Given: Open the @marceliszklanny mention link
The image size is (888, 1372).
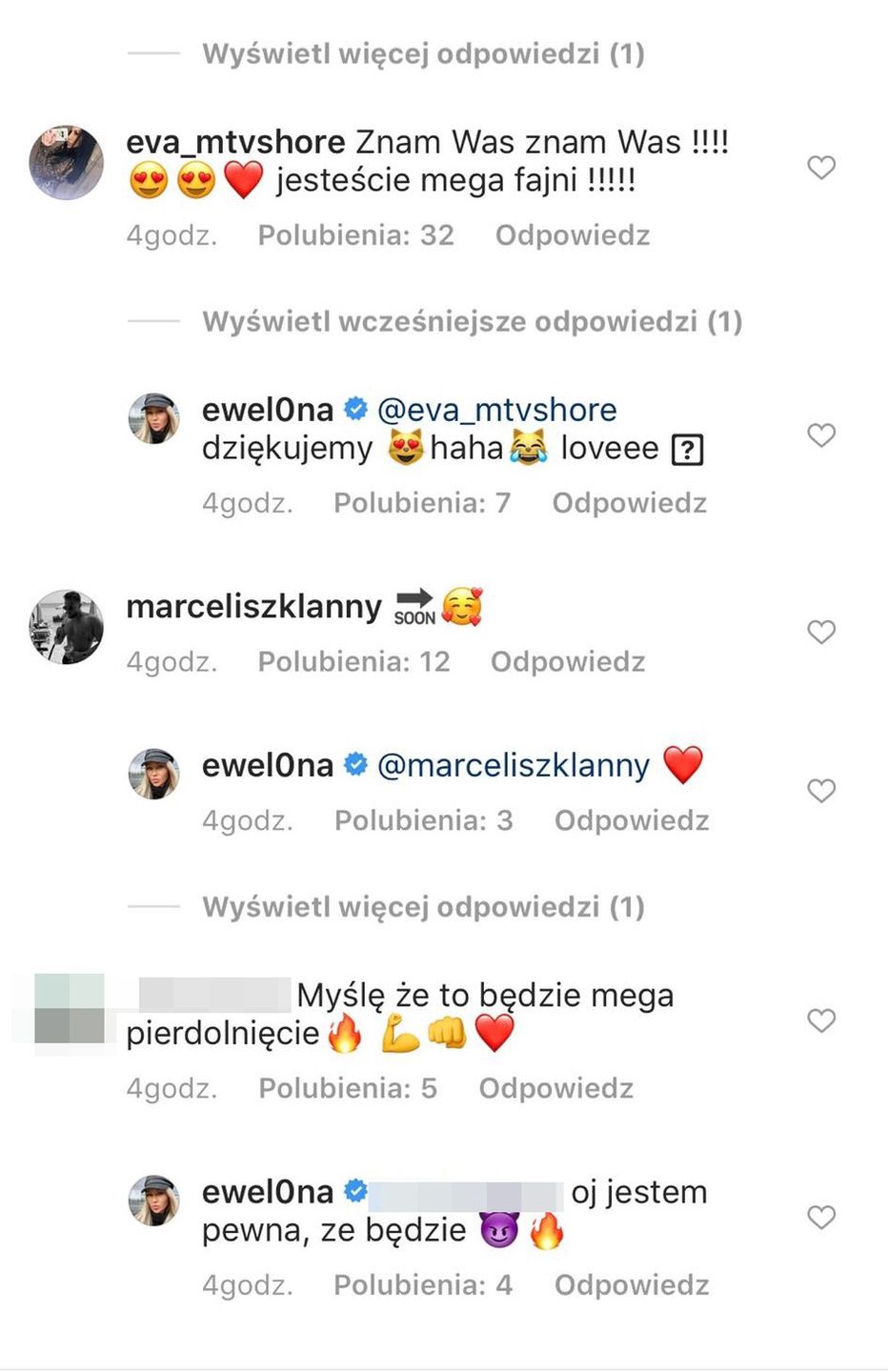Looking at the screenshot, I should coord(514,765).
